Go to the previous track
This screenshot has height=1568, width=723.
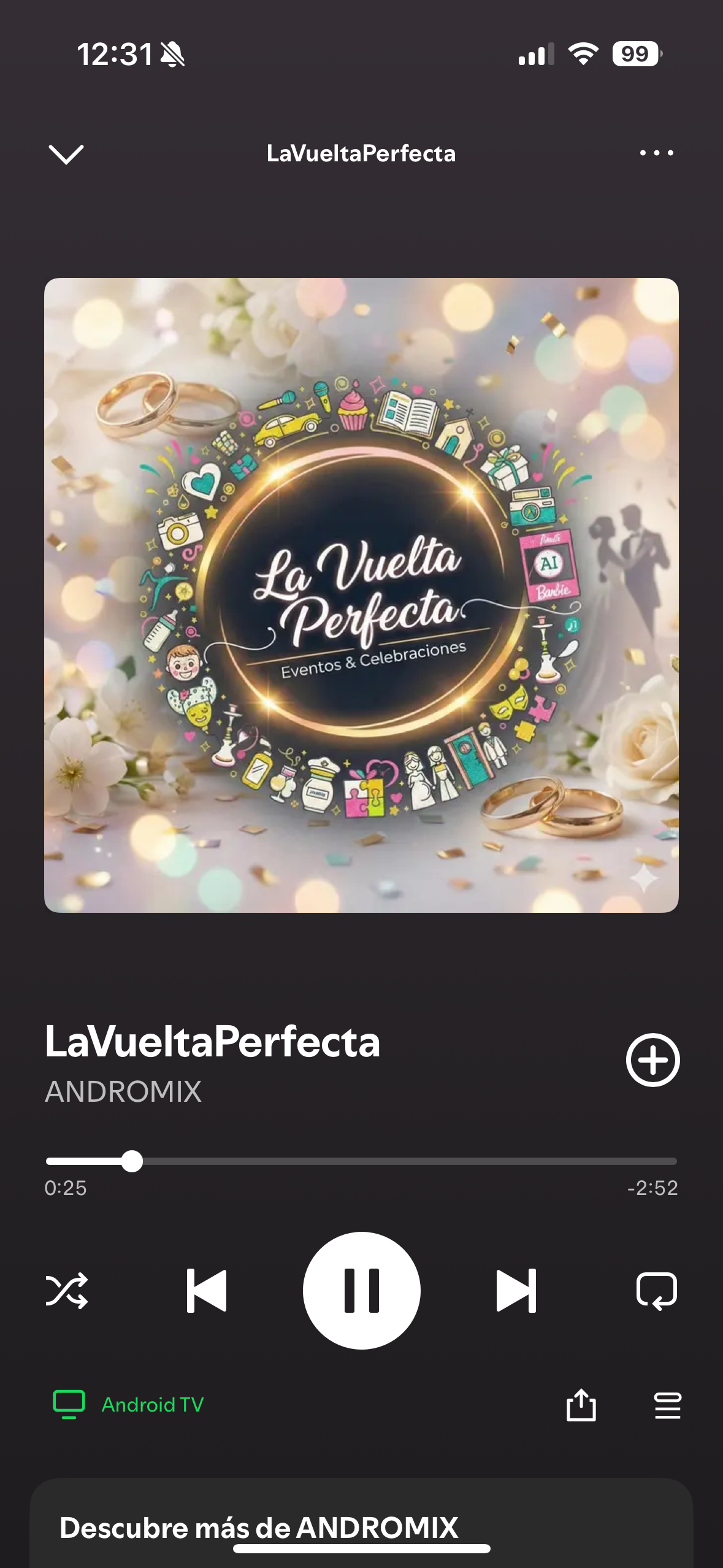[x=207, y=1291]
